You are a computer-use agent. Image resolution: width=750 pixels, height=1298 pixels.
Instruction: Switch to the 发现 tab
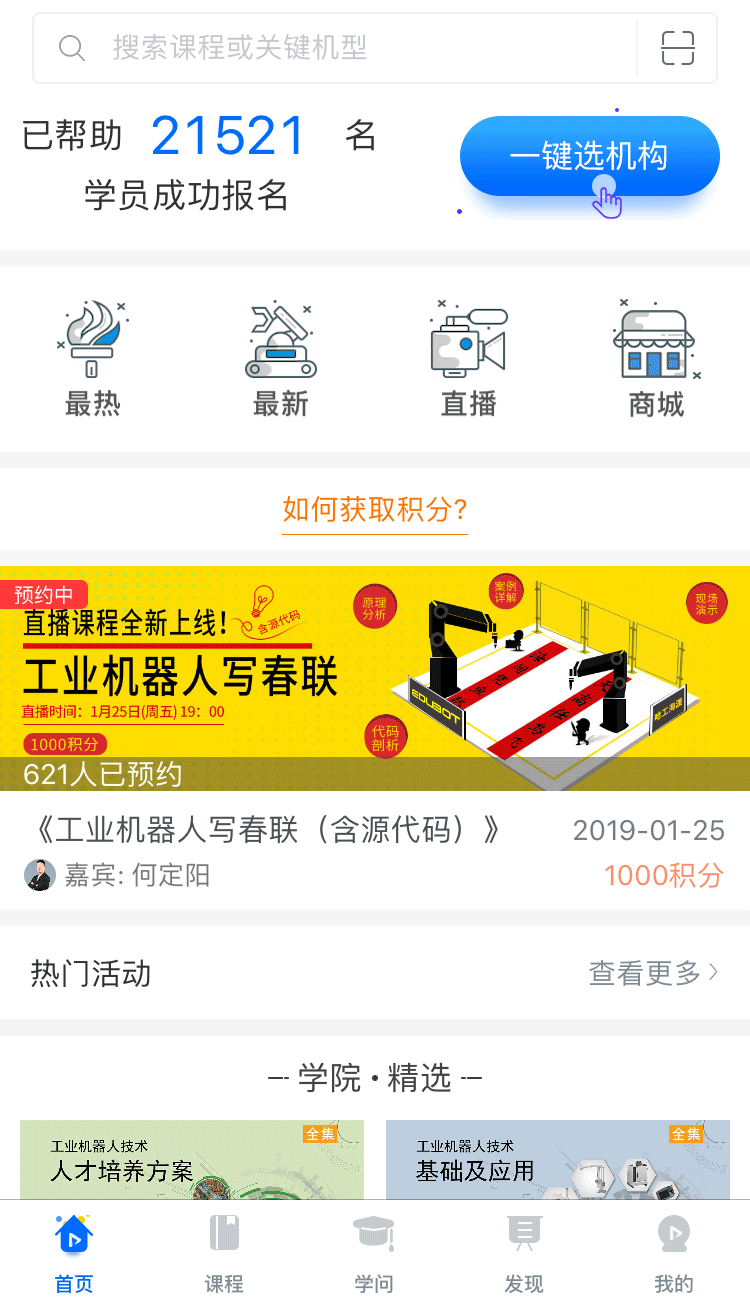524,1250
